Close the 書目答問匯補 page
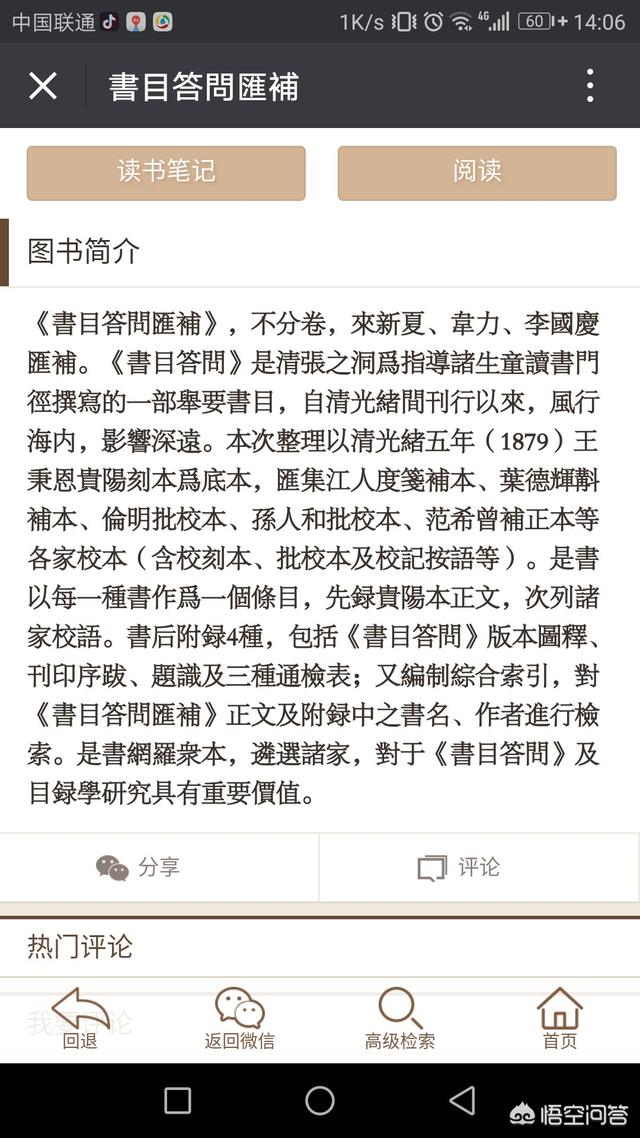This screenshot has width=640, height=1138. pyautogui.click(x=43, y=86)
